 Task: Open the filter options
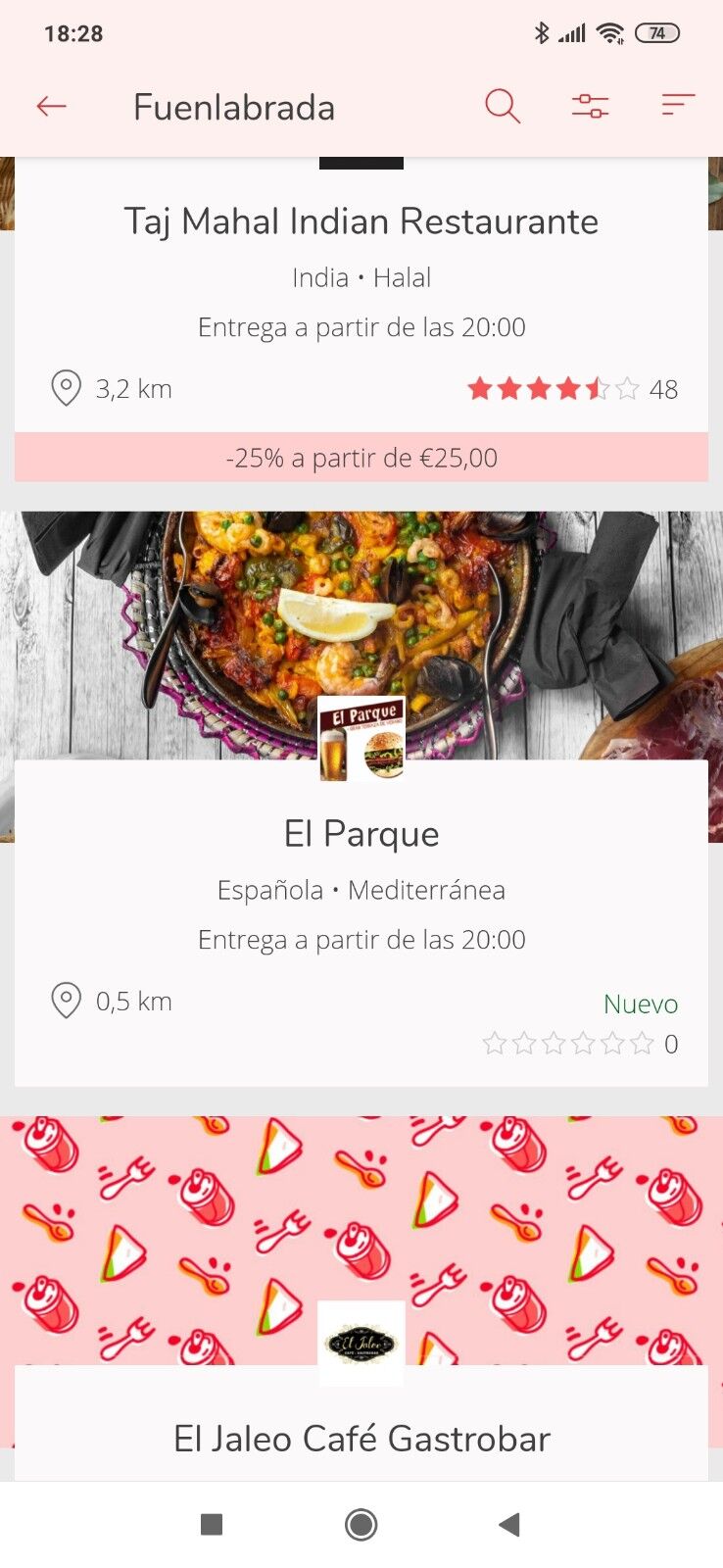tap(590, 106)
